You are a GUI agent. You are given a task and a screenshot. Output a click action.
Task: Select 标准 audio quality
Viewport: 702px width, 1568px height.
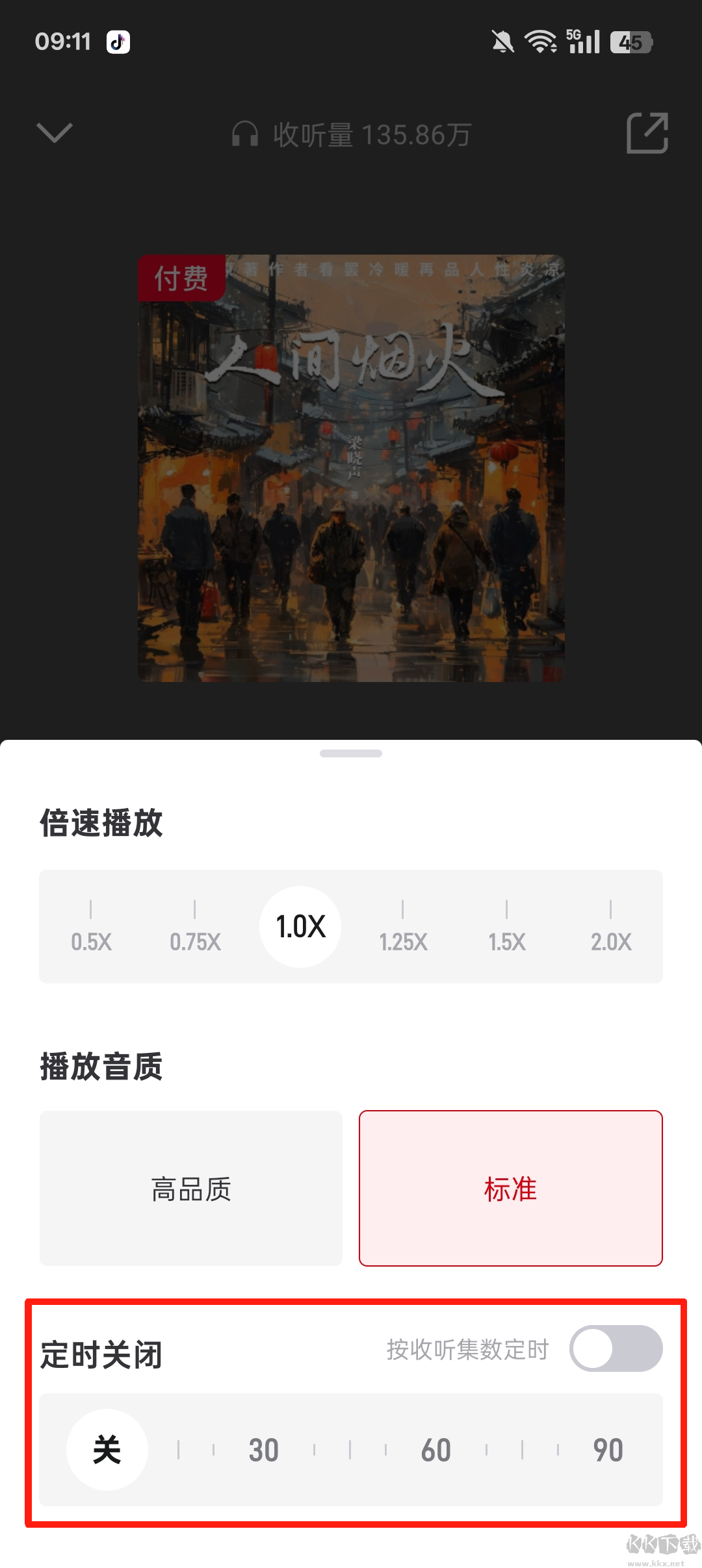coord(511,1189)
